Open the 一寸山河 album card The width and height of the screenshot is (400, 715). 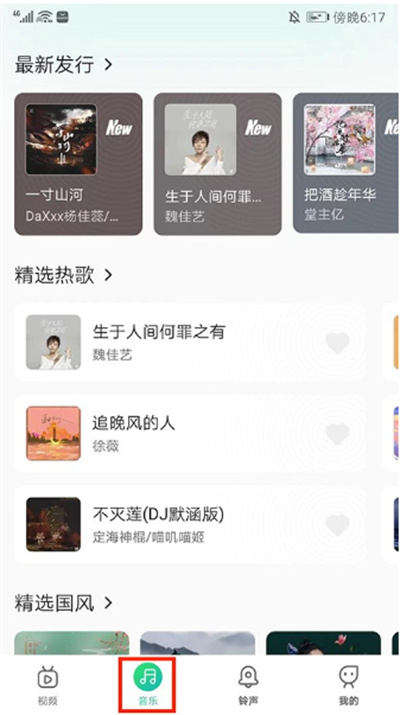coord(78,164)
